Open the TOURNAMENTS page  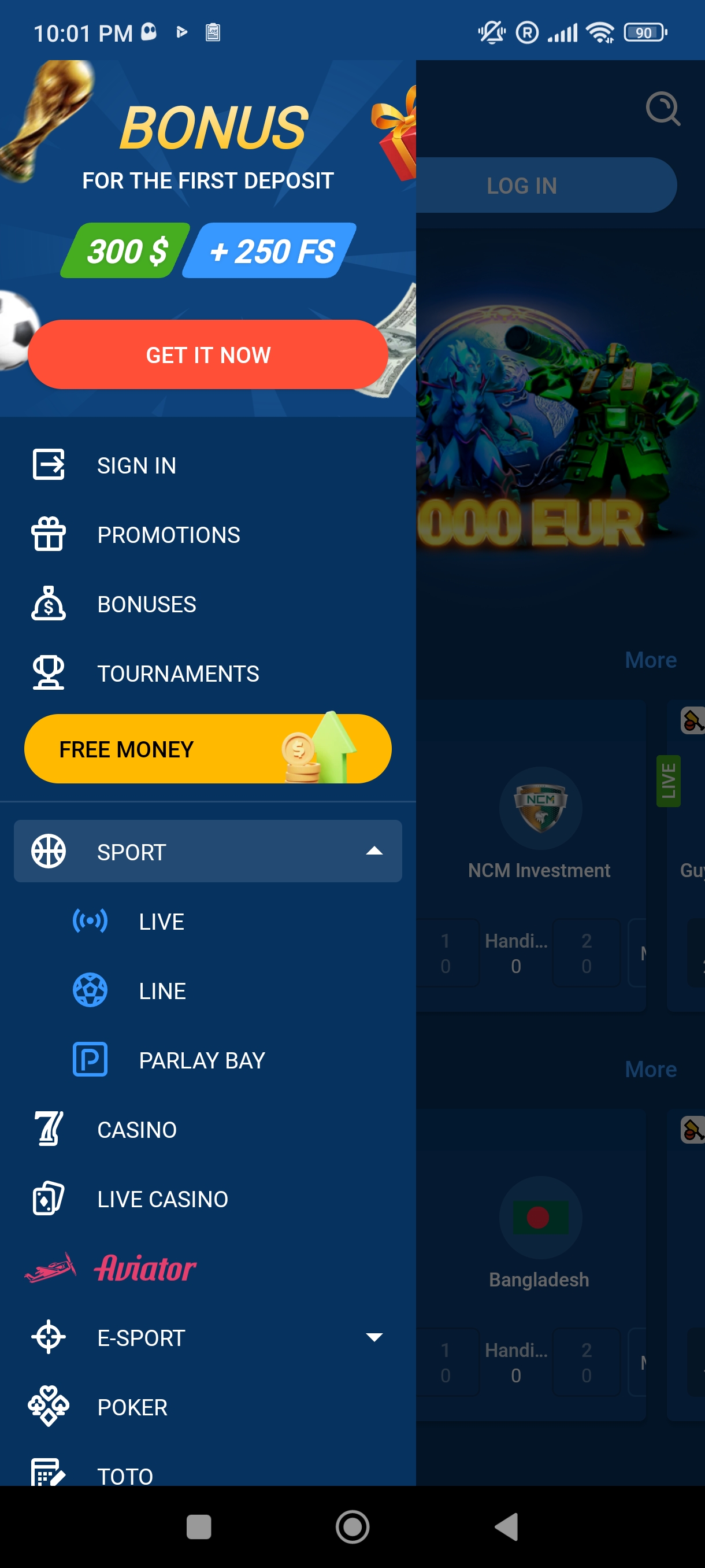click(177, 674)
